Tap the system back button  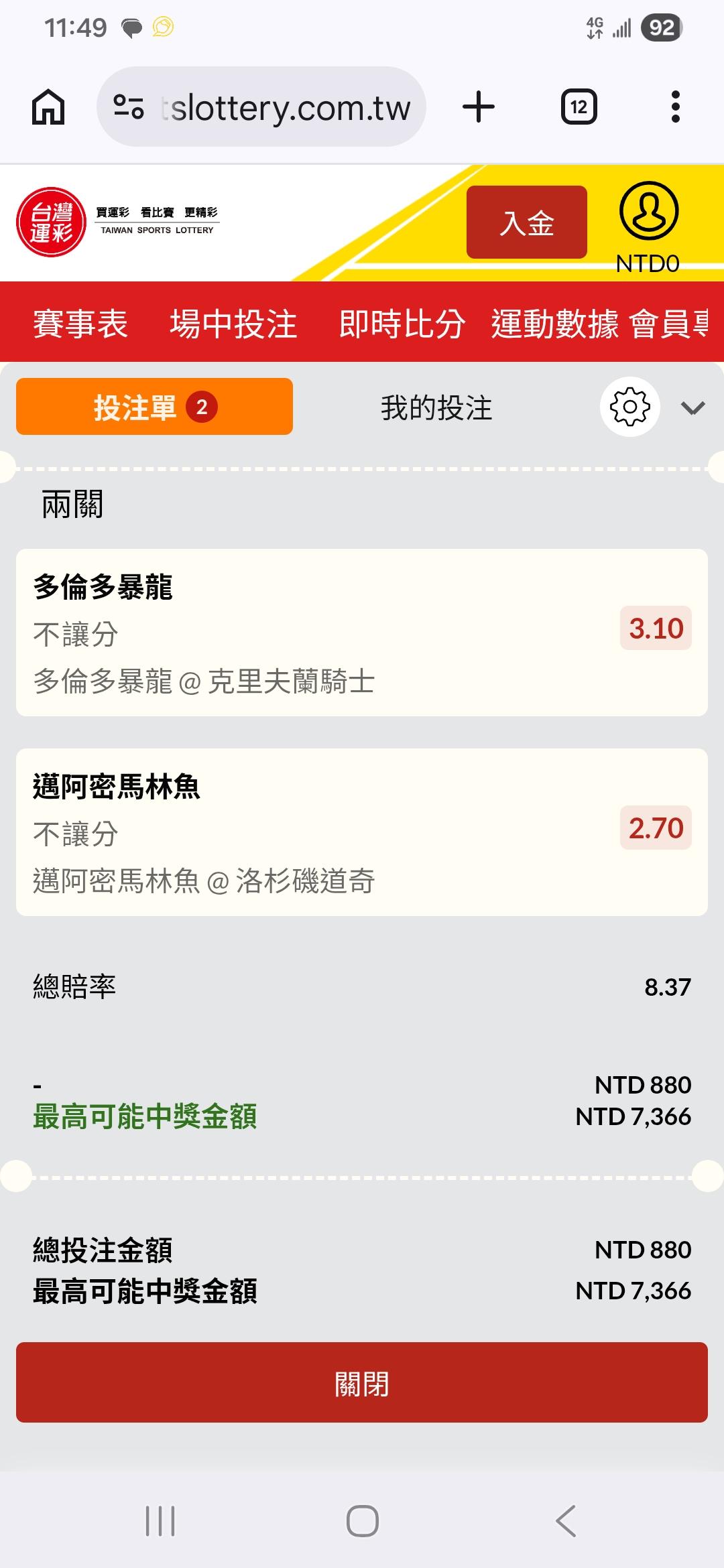566,1520
